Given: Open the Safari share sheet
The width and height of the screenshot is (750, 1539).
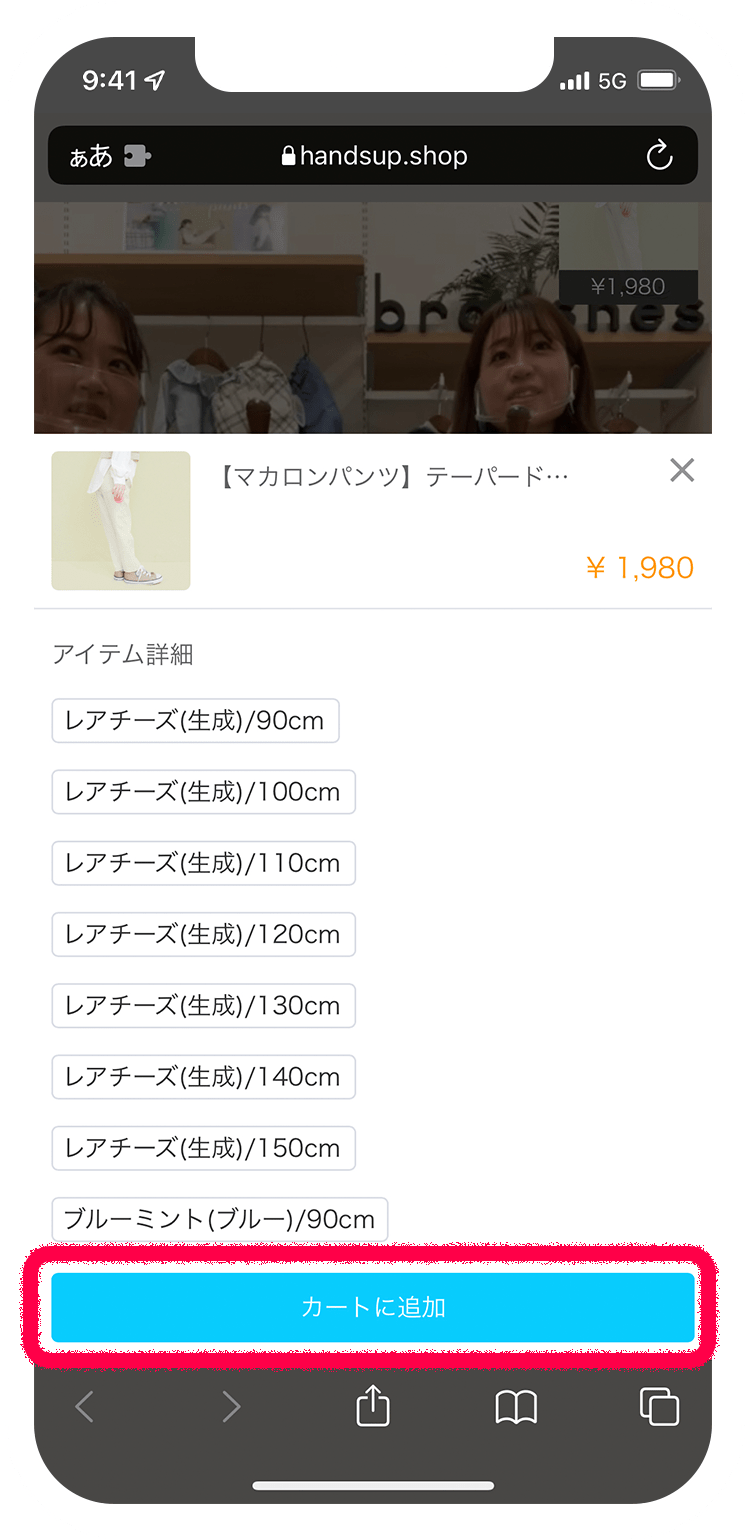Looking at the screenshot, I should pos(373,1407).
